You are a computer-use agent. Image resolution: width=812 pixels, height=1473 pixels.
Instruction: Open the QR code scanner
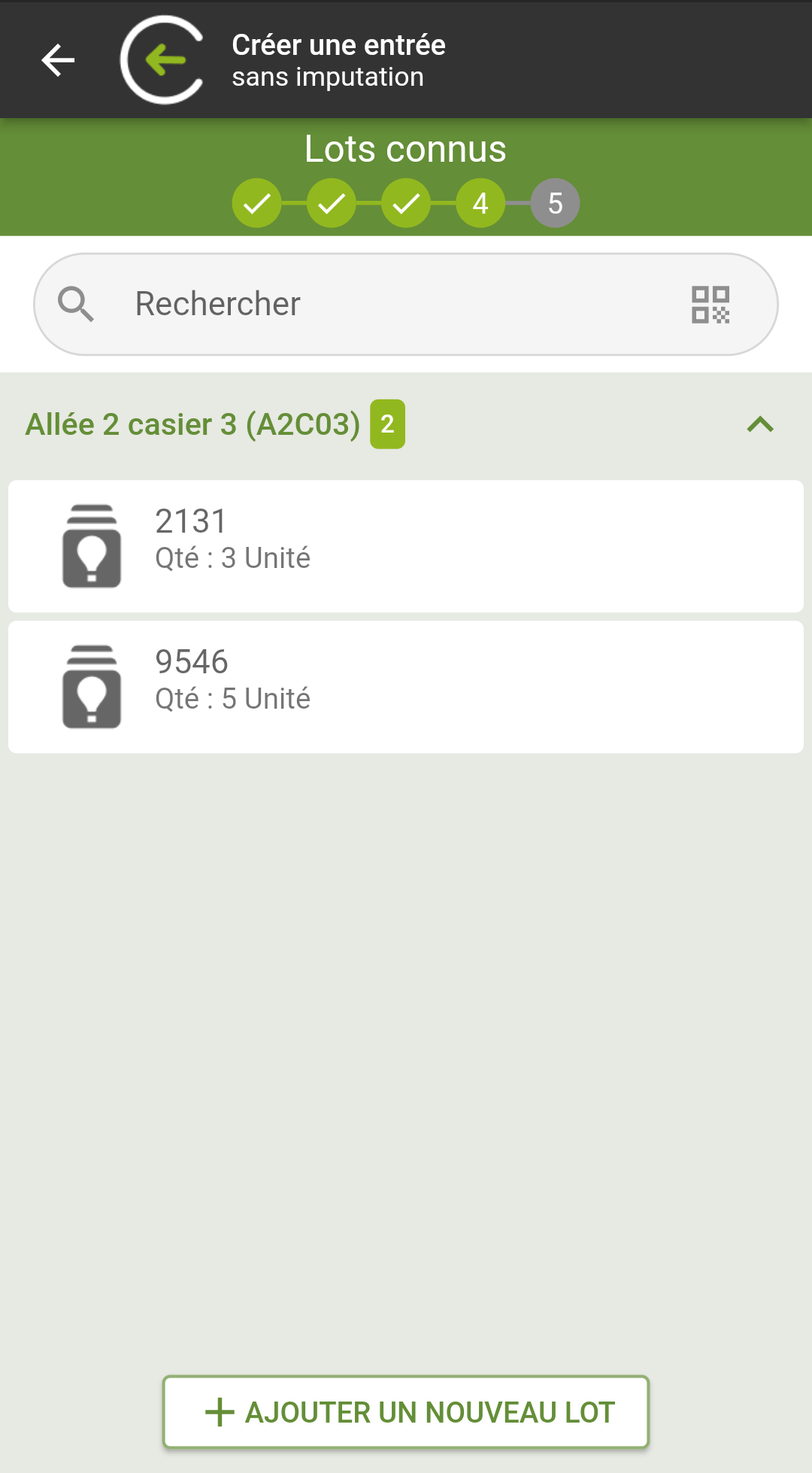click(x=710, y=305)
